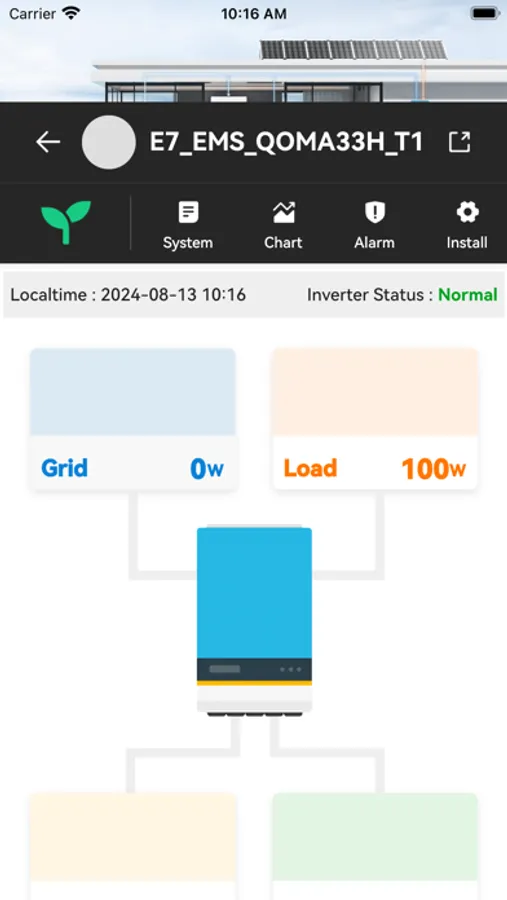This screenshot has height=900, width=507.
Task: Open the Grid power card
Action: [133, 419]
